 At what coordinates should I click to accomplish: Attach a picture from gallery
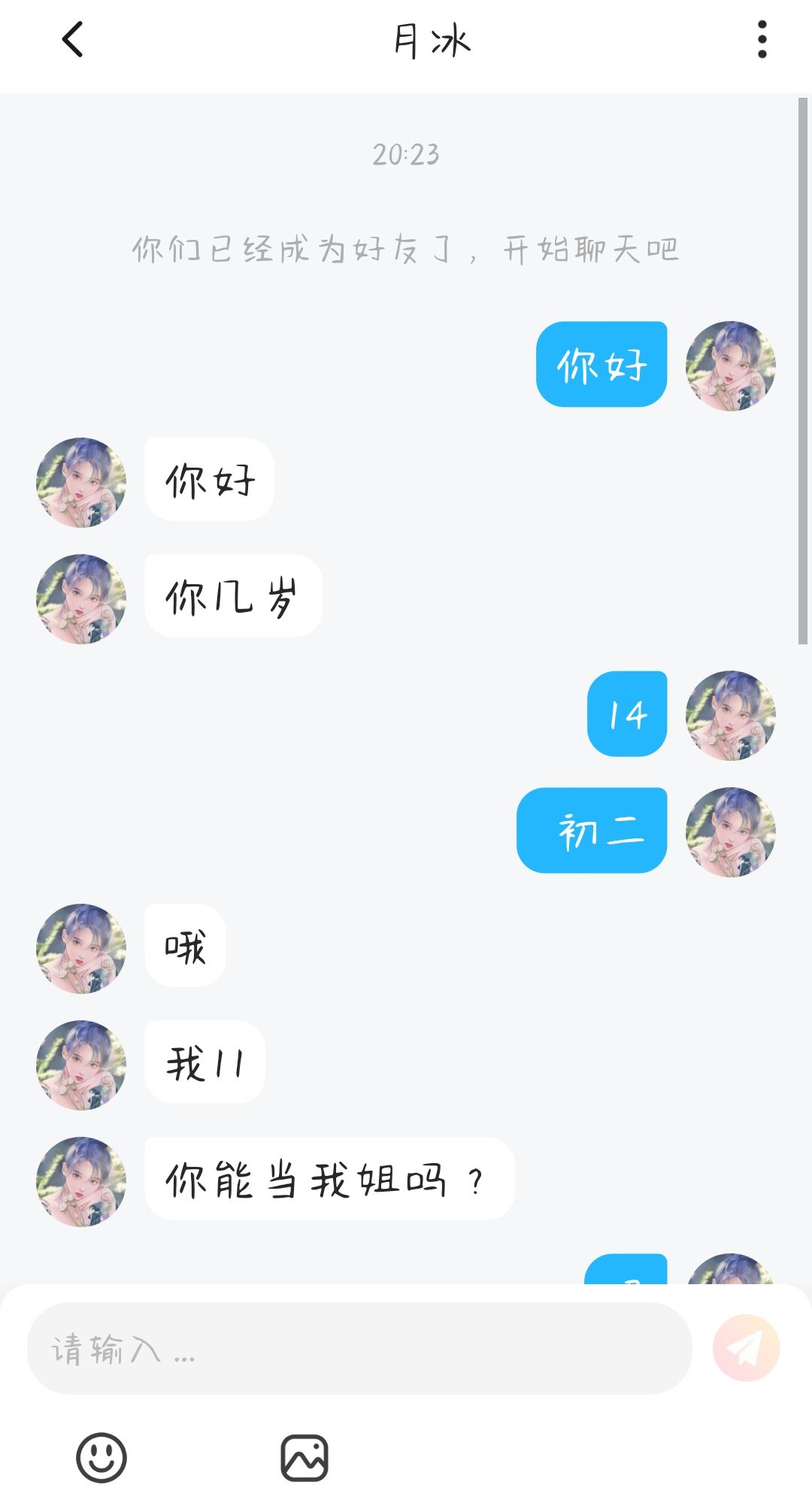pos(304,1458)
